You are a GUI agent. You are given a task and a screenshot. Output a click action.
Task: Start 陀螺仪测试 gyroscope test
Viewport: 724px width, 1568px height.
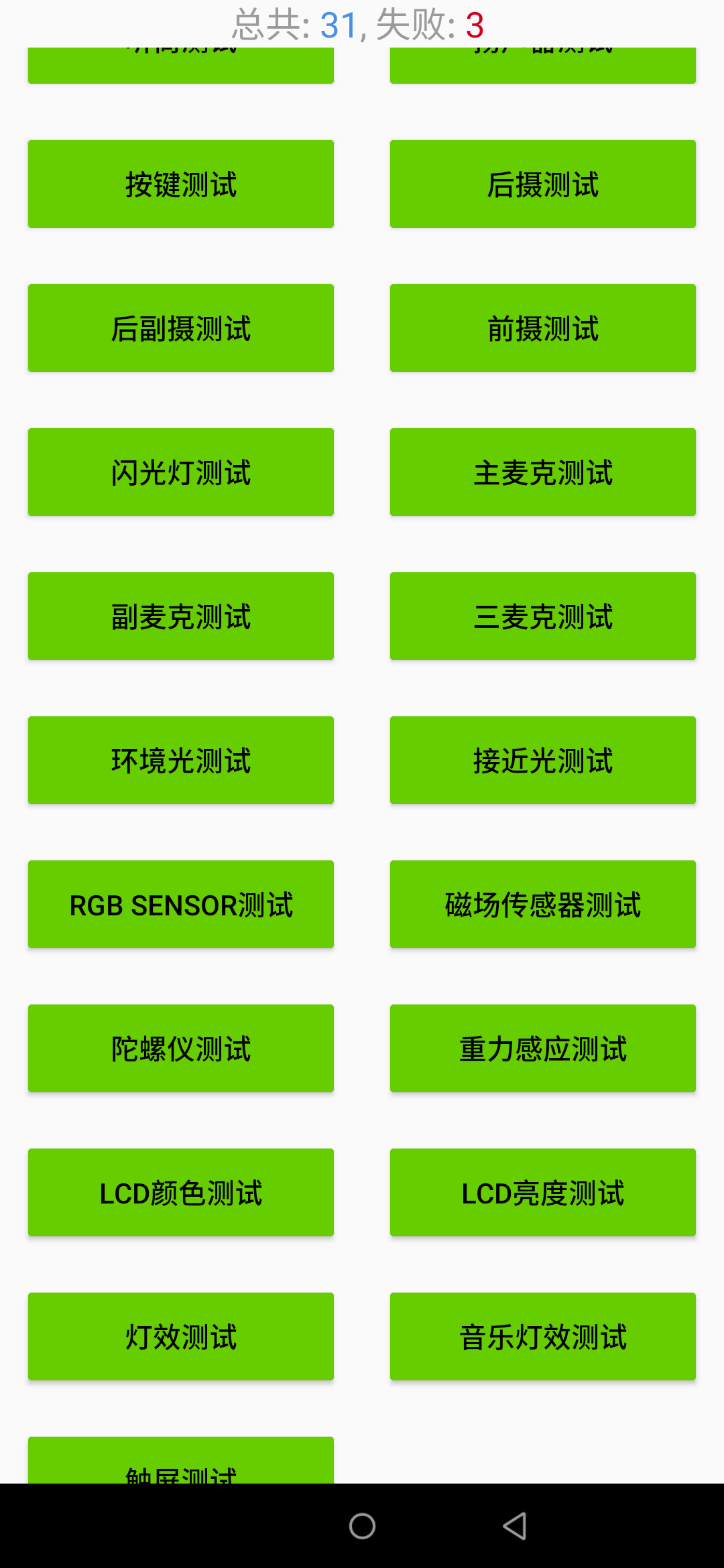(181, 1048)
